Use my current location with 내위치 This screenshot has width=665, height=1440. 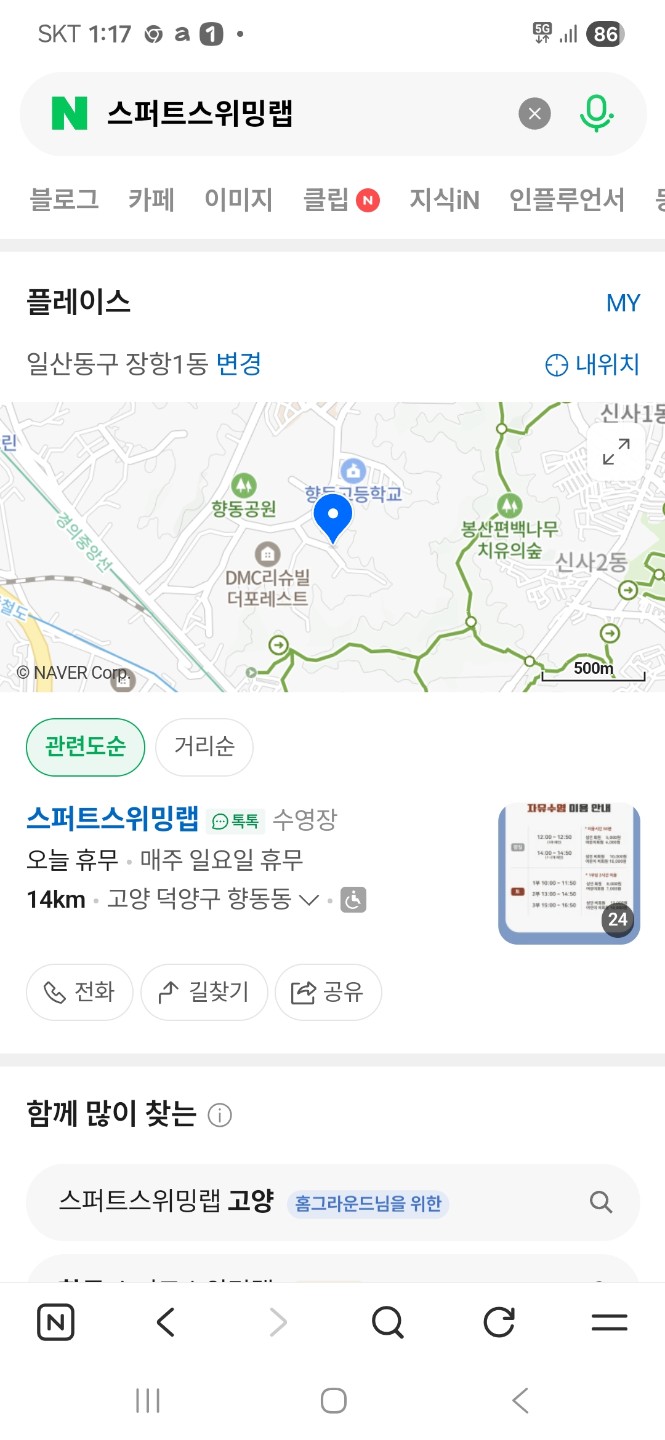(x=592, y=364)
